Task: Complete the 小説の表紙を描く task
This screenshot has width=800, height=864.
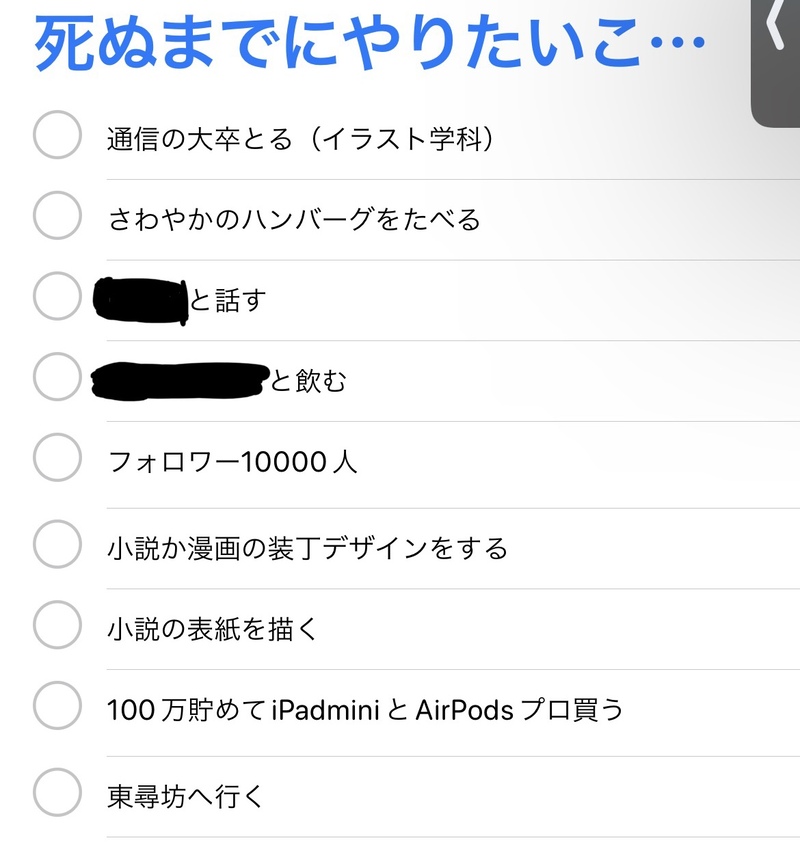Action: (x=57, y=626)
